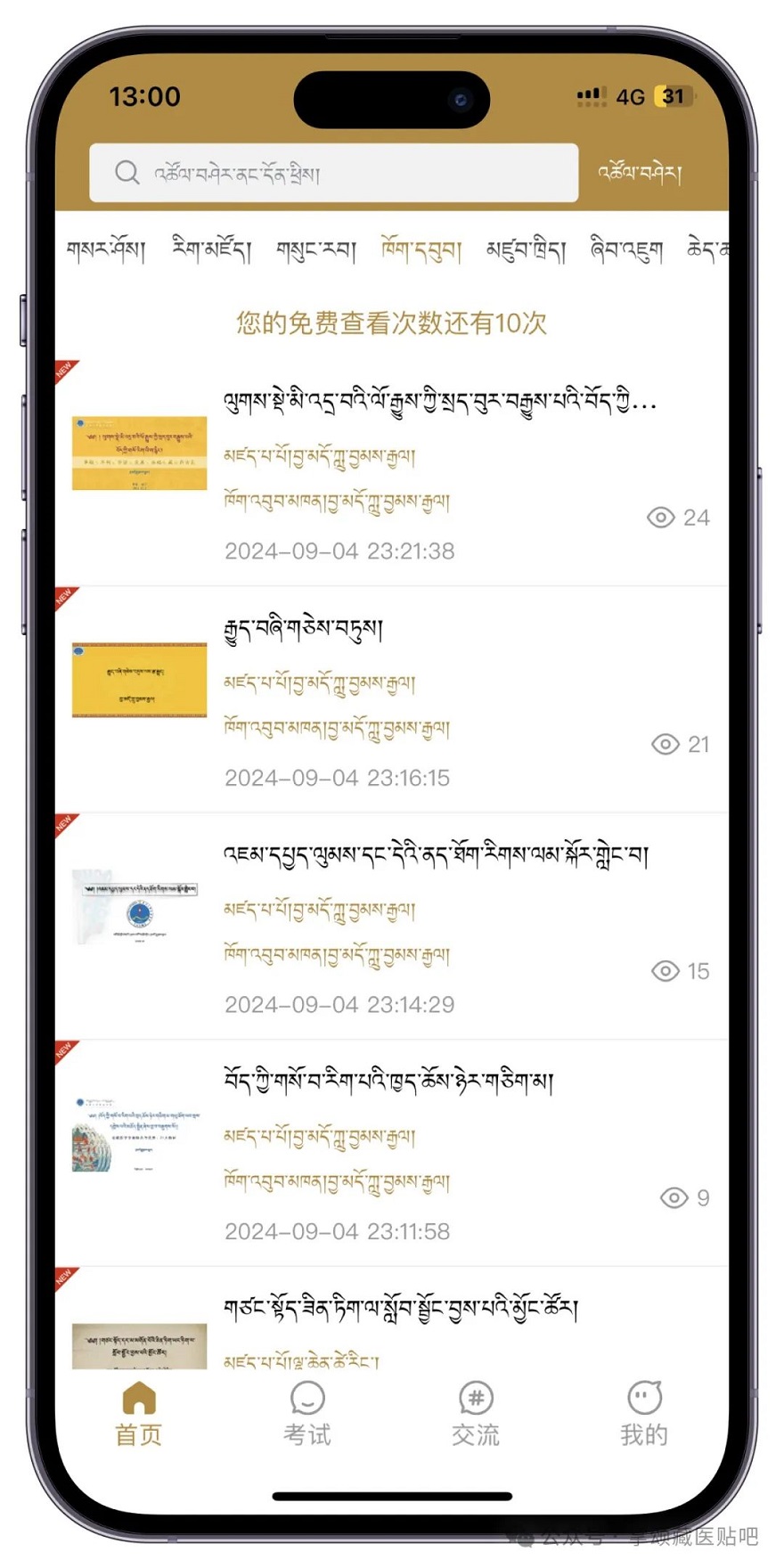
Task: Open the 我的 profile tab
Action: pos(644,1414)
